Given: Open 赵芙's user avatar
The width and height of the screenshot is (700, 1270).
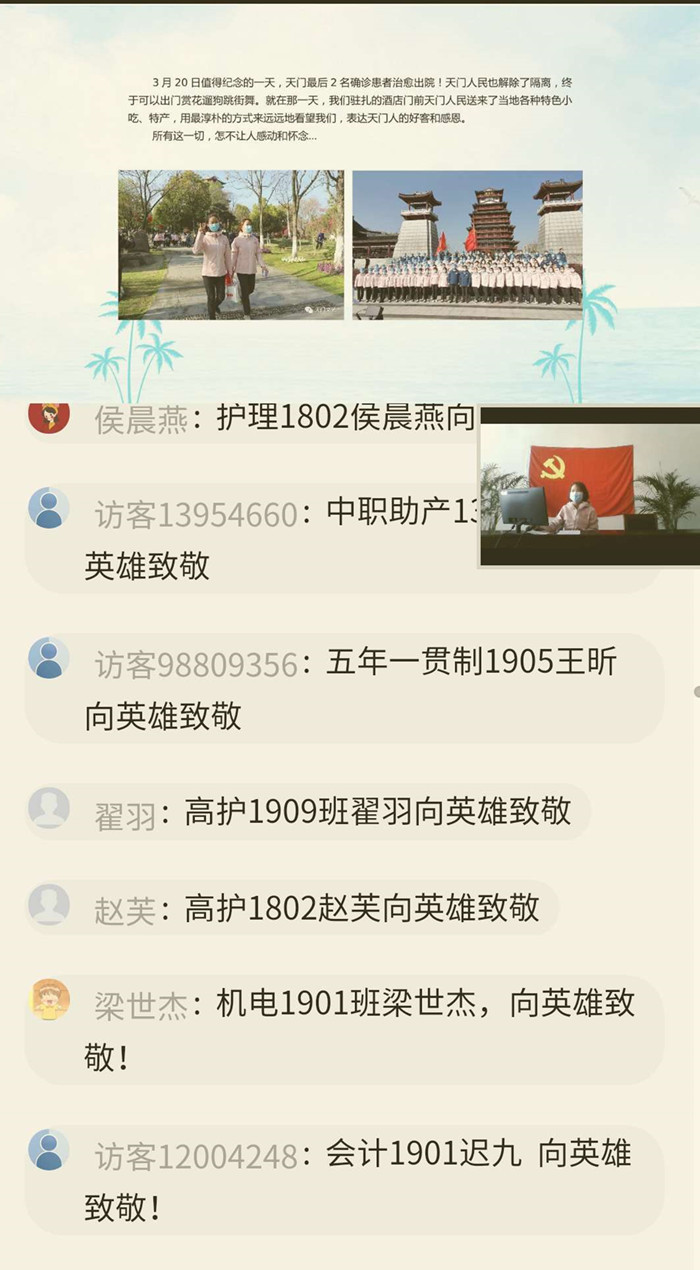Looking at the screenshot, I should click(x=49, y=904).
